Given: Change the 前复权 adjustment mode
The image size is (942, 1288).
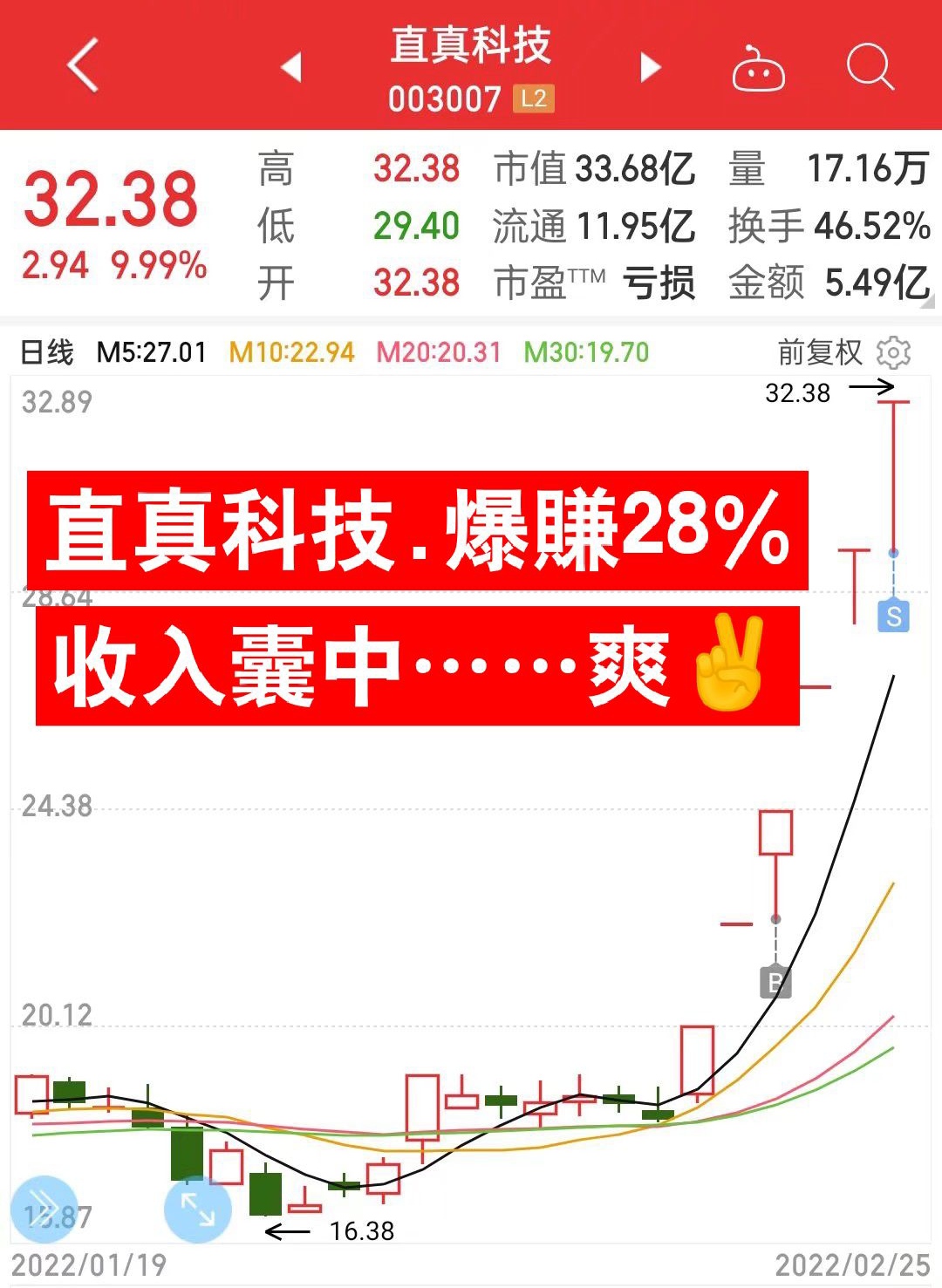Looking at the screenshot, I should (819, 352).
